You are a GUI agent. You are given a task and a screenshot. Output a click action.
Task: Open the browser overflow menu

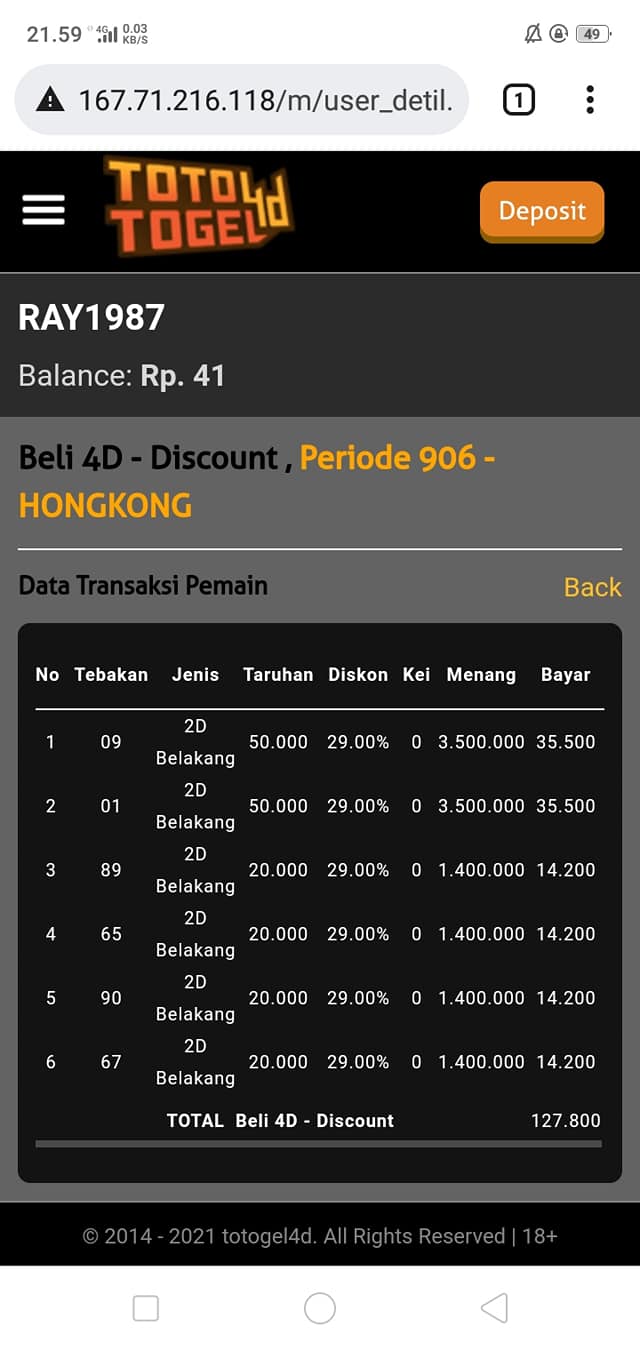point(590,100)
